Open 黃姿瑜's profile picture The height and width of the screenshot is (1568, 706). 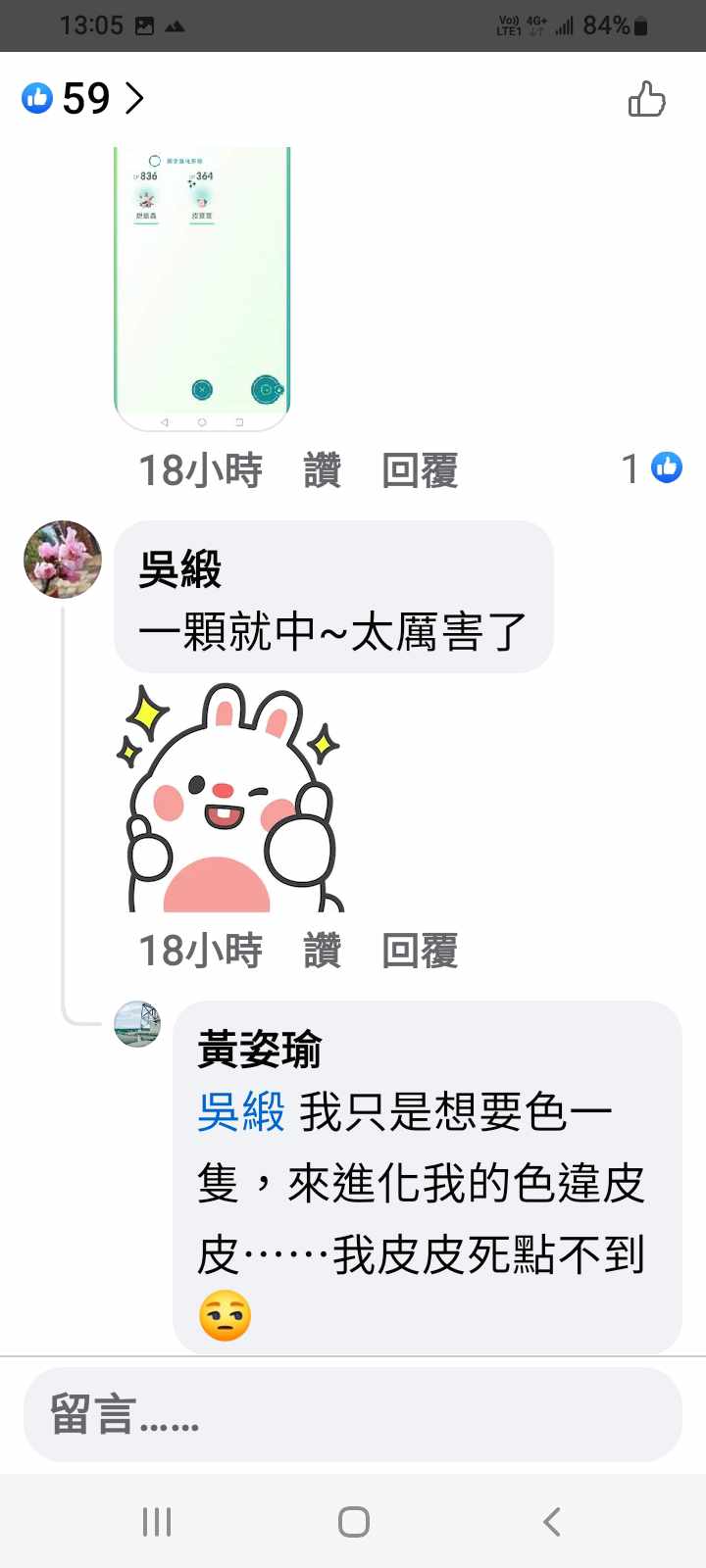click(x=137, y=1024)
